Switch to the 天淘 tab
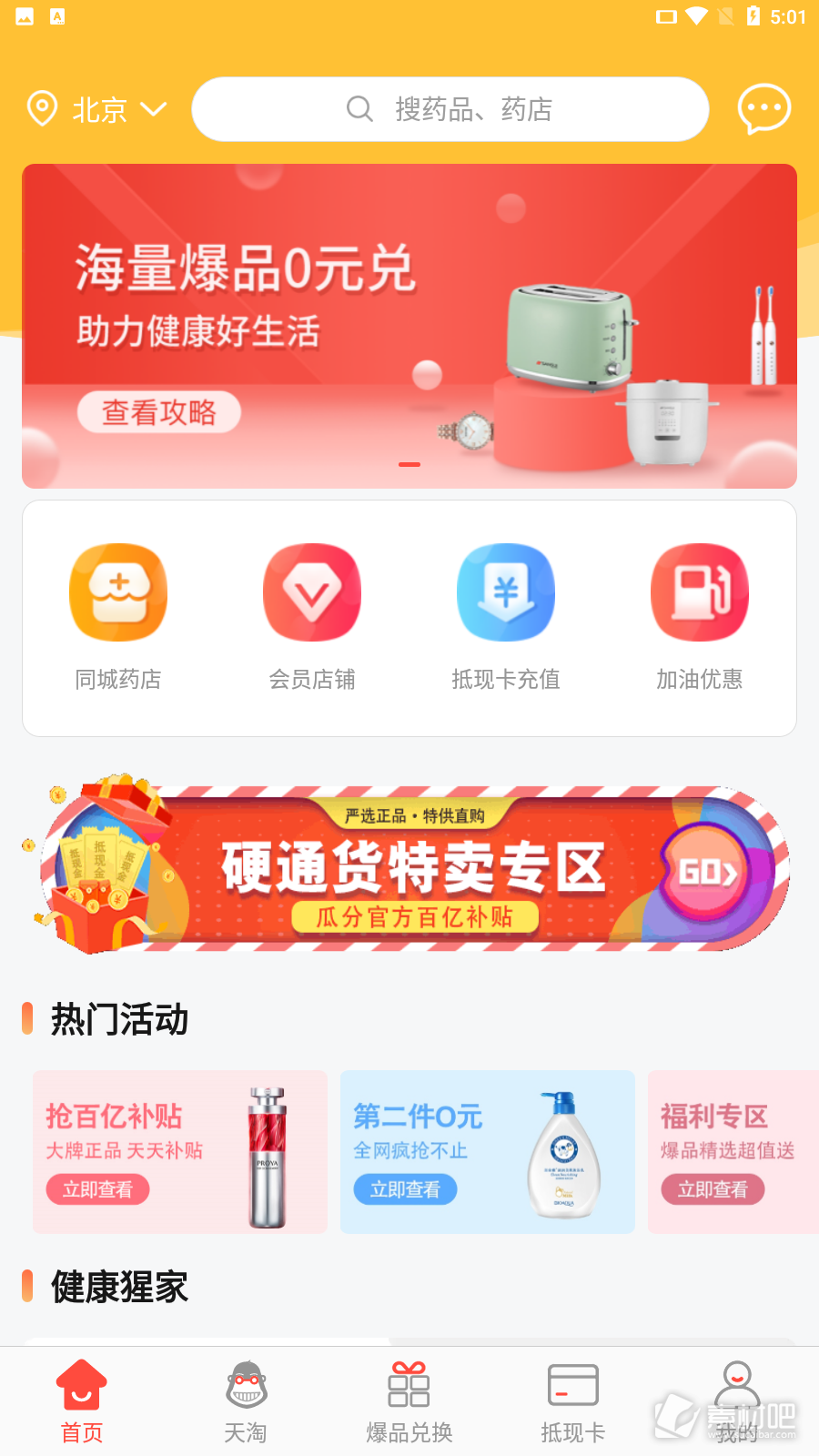Viewport: 819px width, 1456px height. (x=246, y=1401)
